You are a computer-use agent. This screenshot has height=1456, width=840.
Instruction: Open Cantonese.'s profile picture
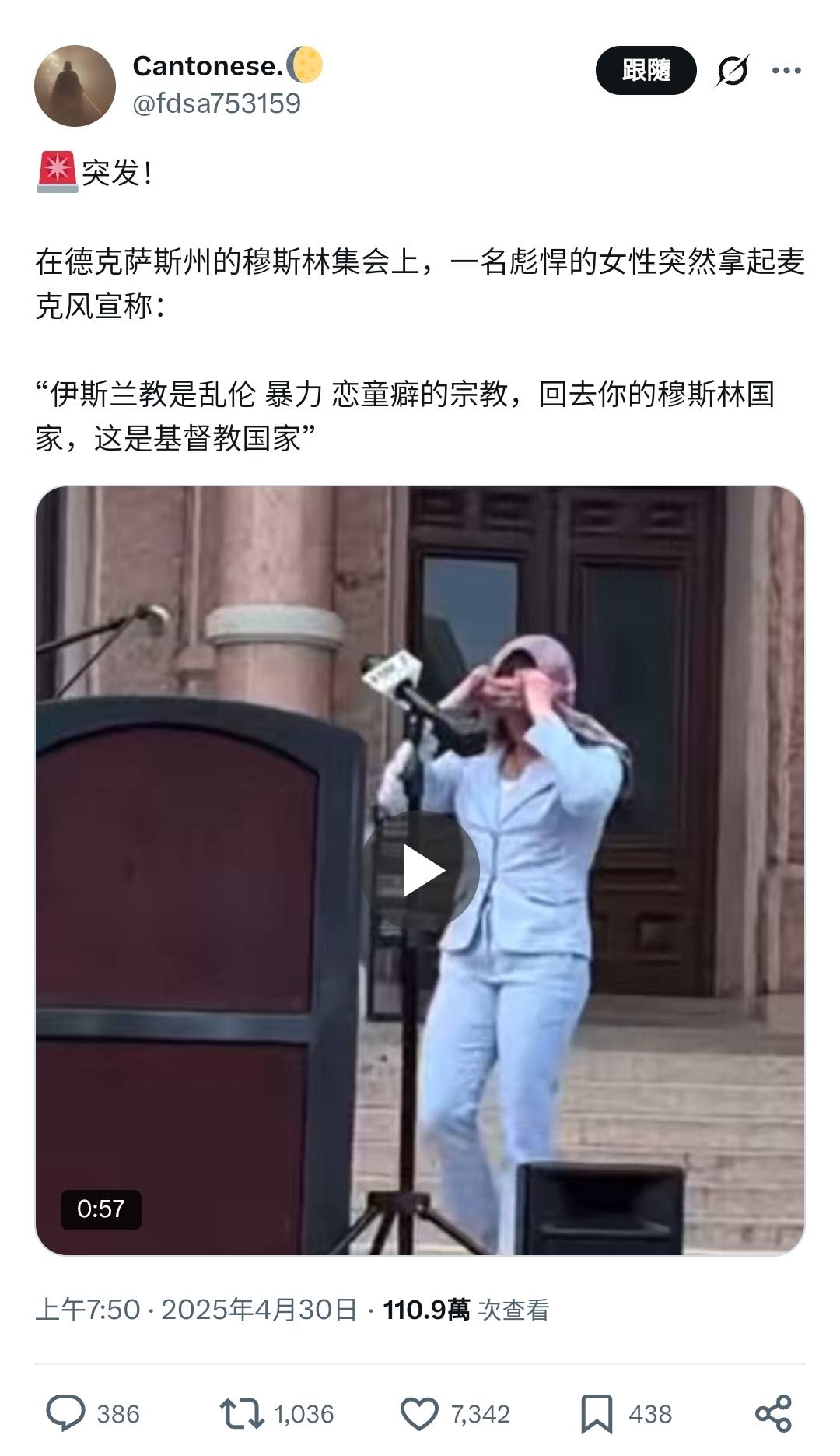pyautogui.click(x=75, y=86)
